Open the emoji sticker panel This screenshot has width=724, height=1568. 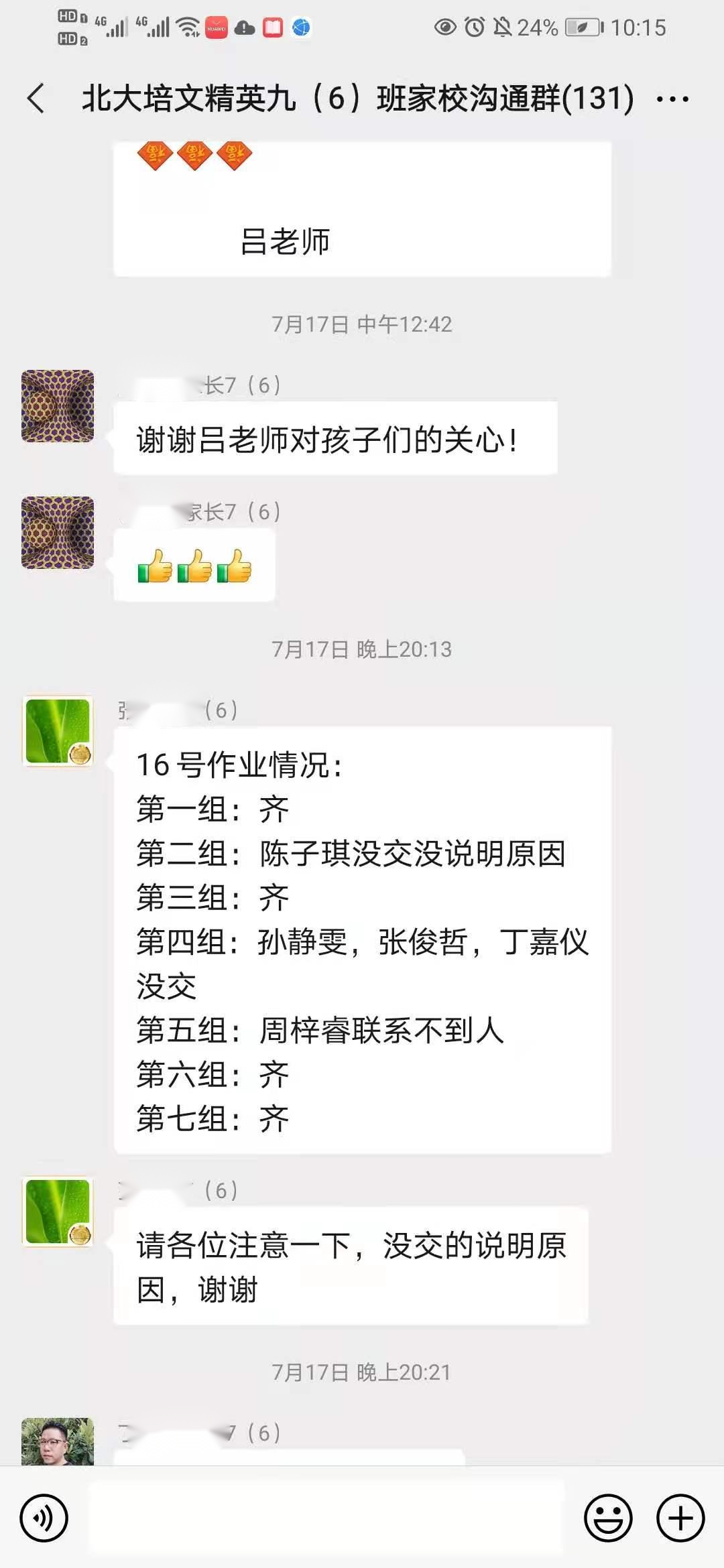click(608, 1518)
